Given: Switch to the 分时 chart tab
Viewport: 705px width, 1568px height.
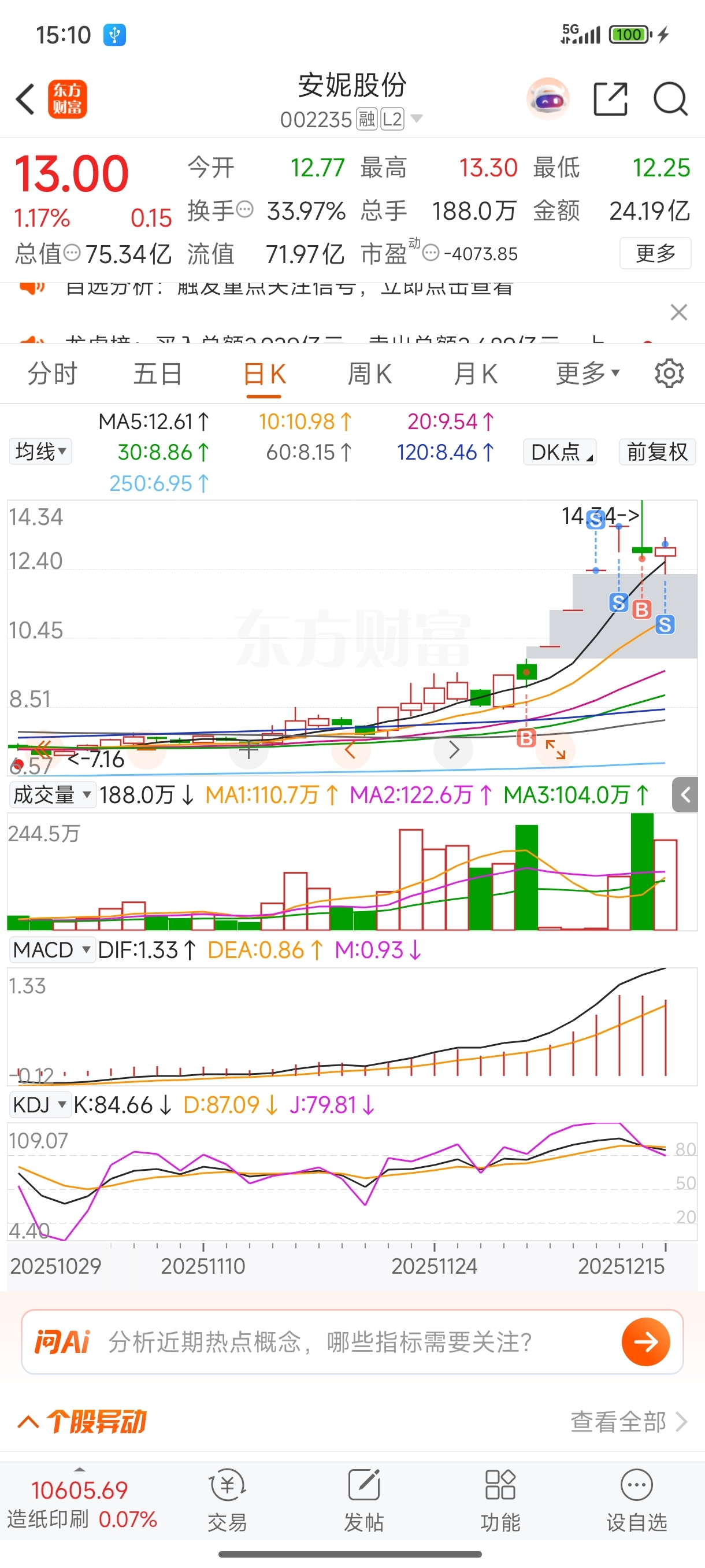Looking at the screenshot, I should pyautogui.click(x=53, y=373).
